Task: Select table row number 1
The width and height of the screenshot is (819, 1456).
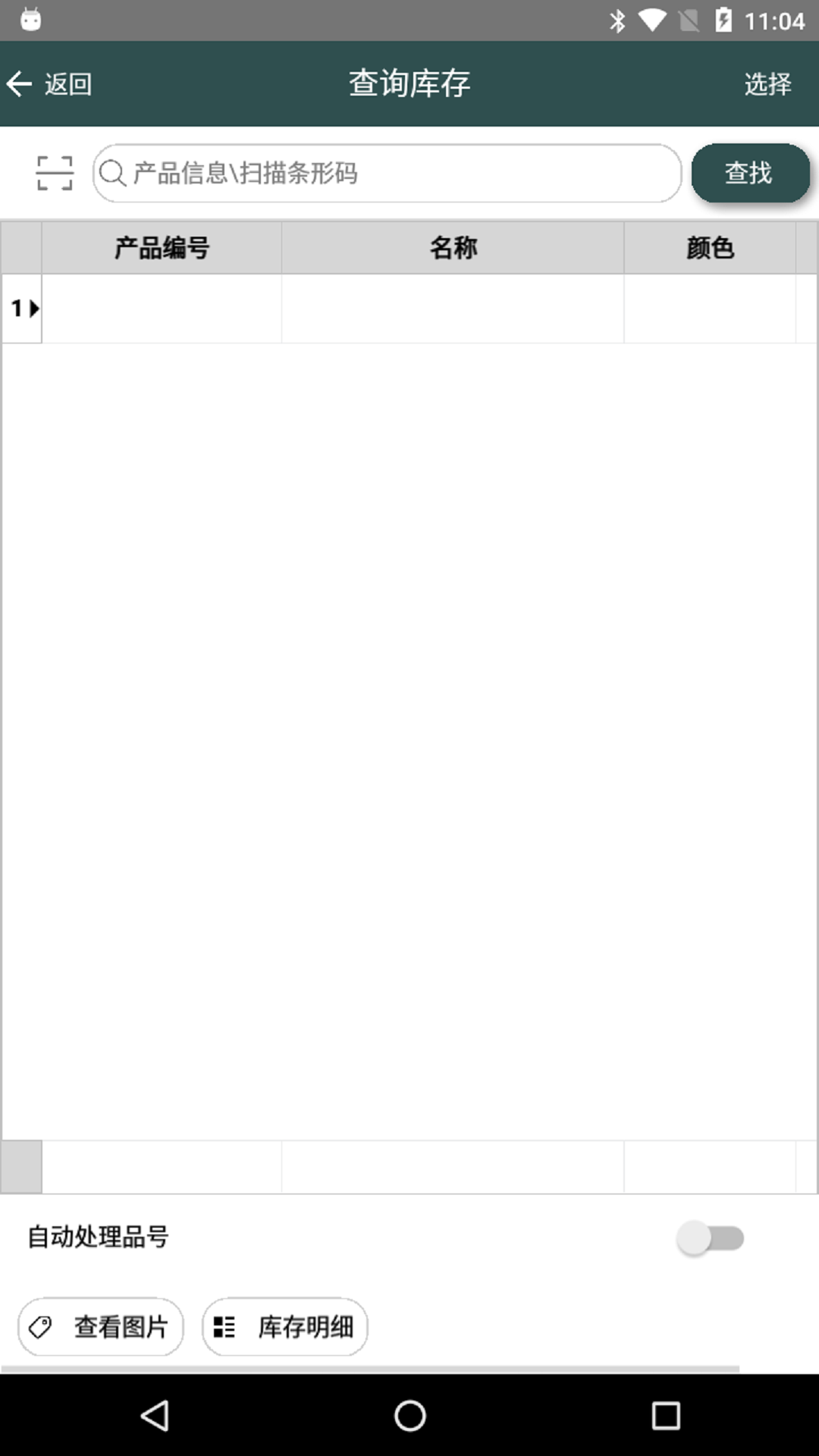Action: [23, 309]
